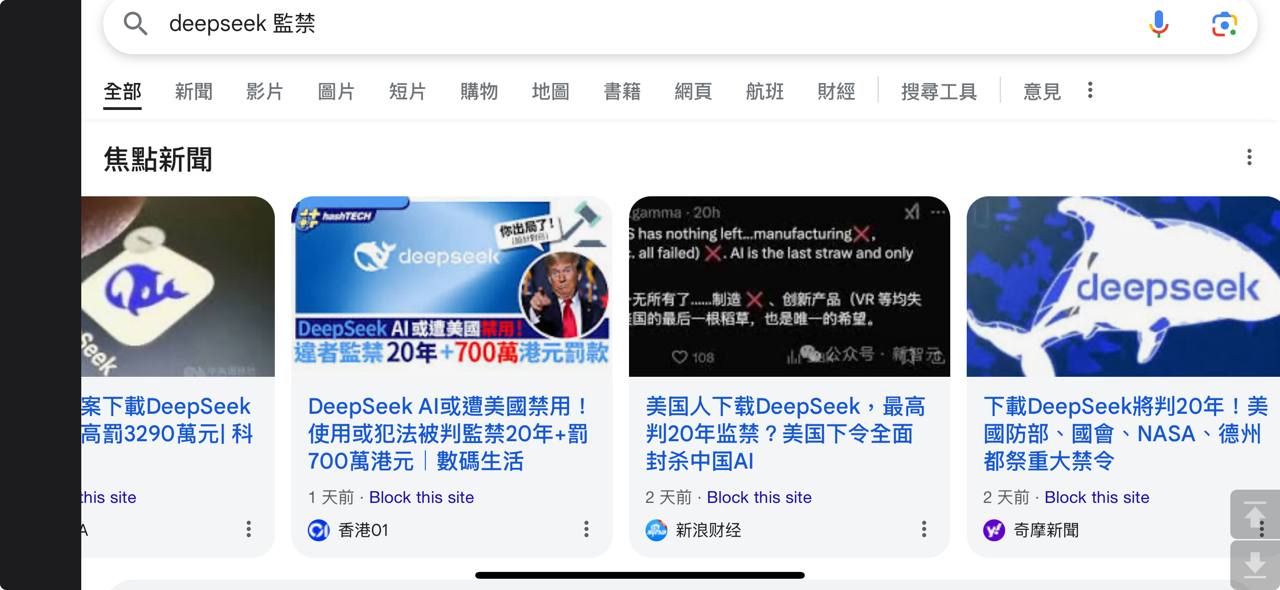Start voice search with the microphone
The height and width of the screenshot is (590, 1280).
1158,24
